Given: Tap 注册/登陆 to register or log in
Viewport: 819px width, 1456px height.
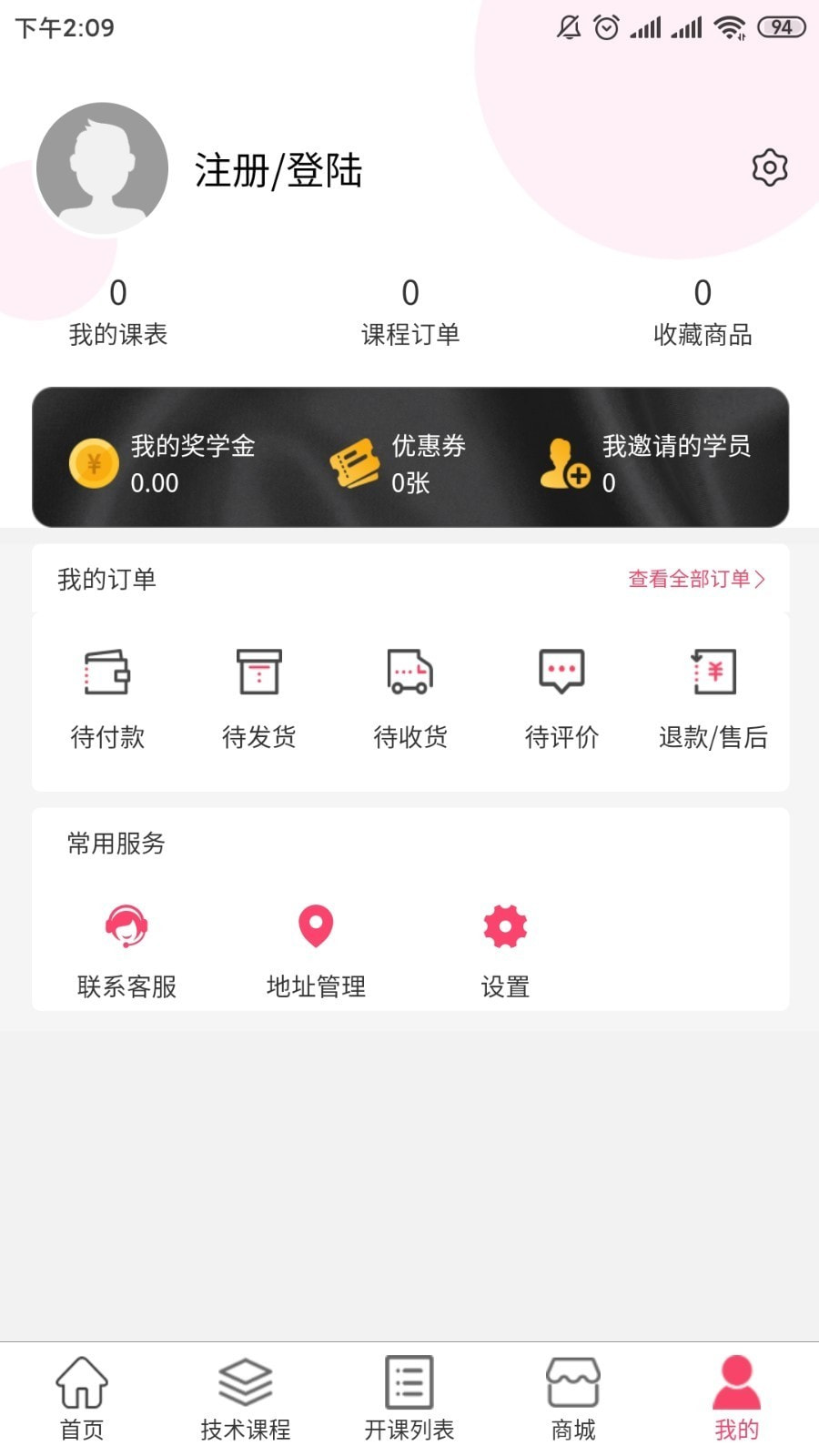Looking at the screenshot, I should click(x=278, y=169).
